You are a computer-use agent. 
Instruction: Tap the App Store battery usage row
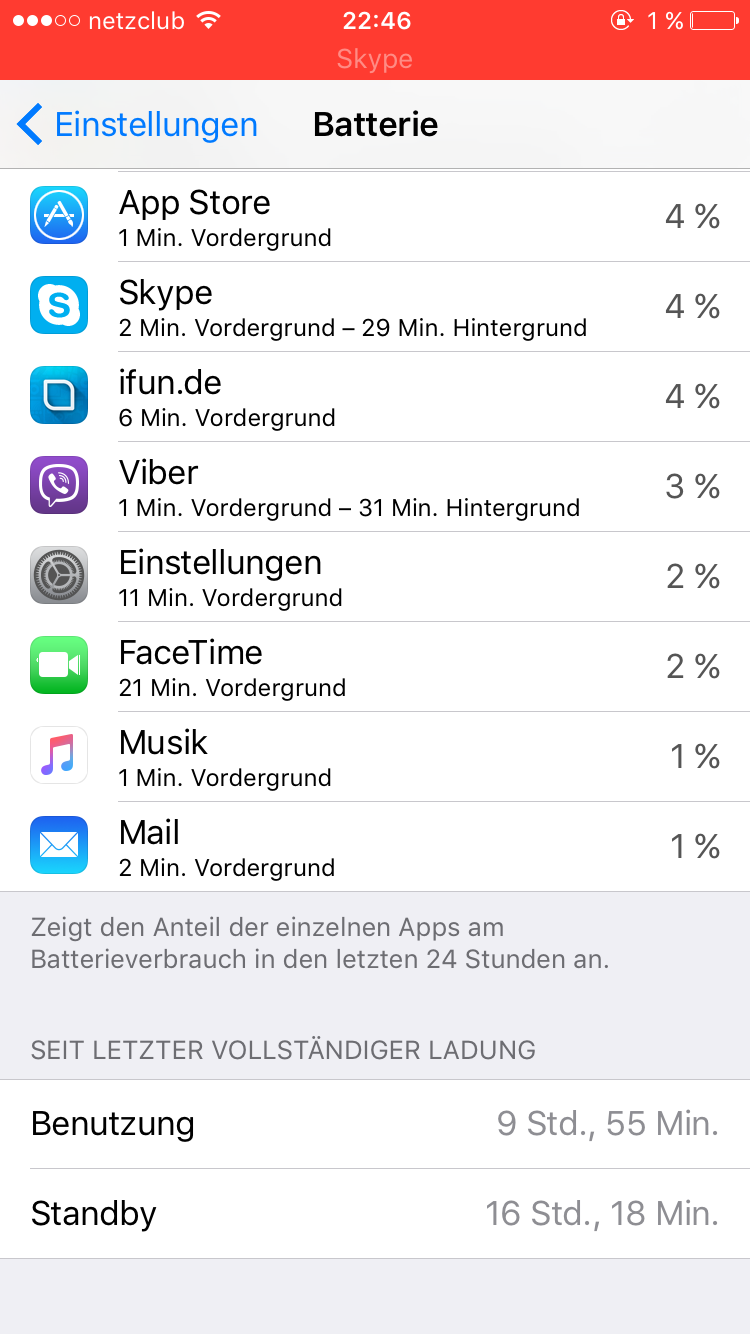point(375,217)
